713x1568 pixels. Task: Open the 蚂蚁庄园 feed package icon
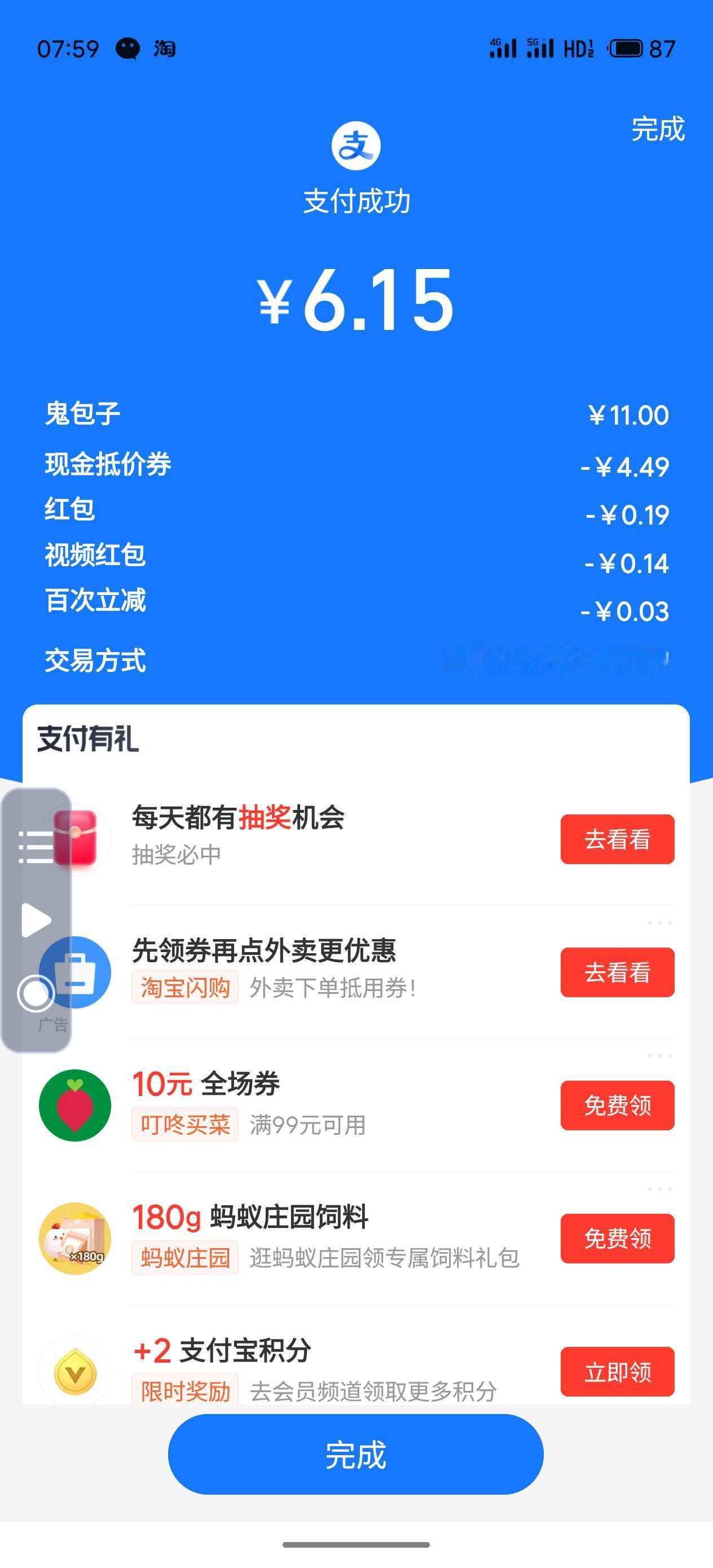[x=75, y=1240]
